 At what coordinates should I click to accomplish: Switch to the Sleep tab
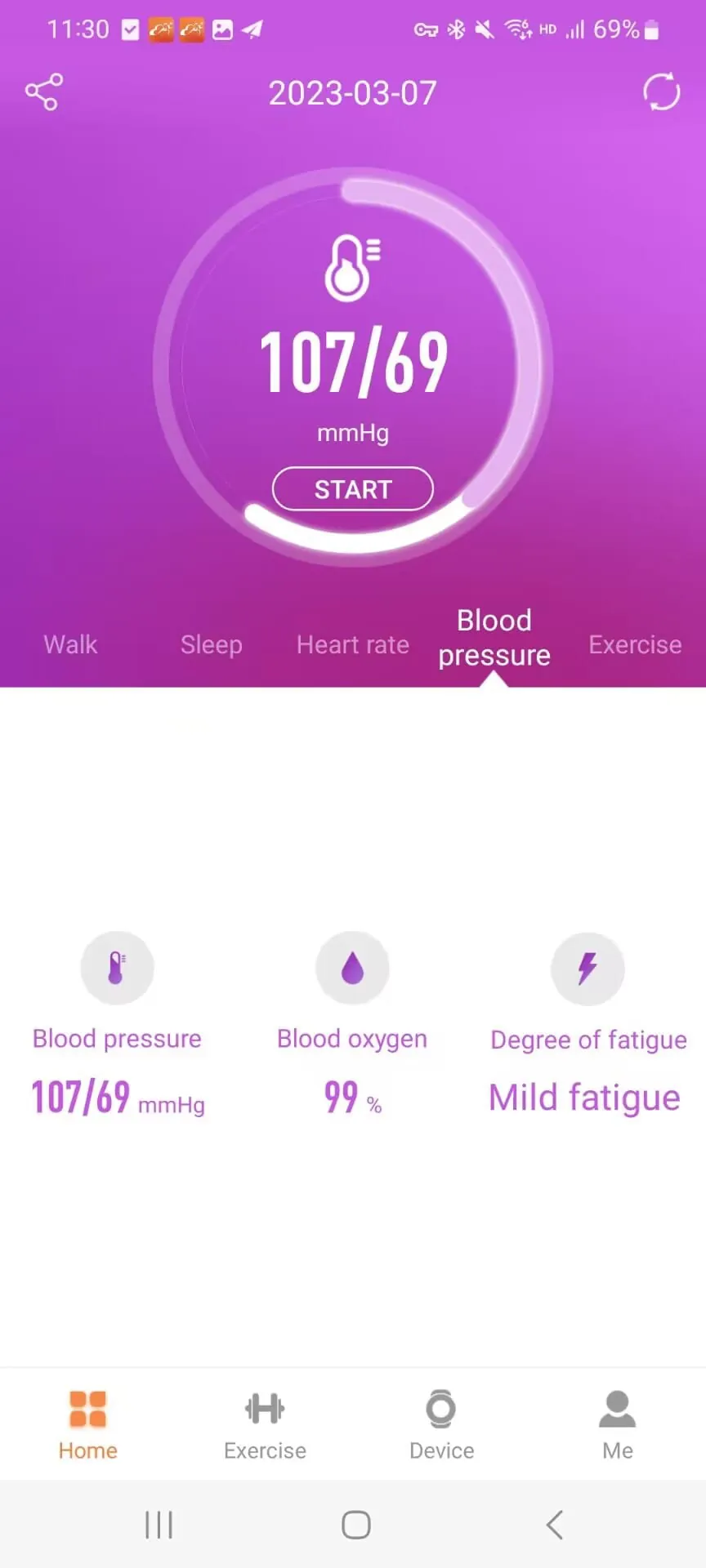211,644
